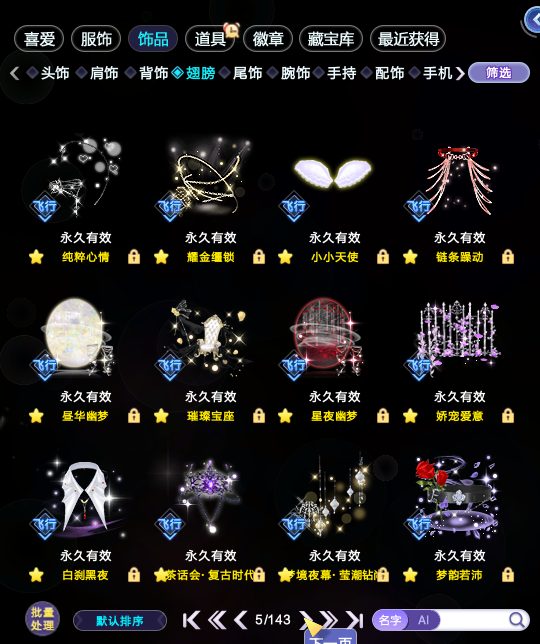
Task: Open 批量处理 batch processing
Action: pyautogui.click(x=42, y=619)
